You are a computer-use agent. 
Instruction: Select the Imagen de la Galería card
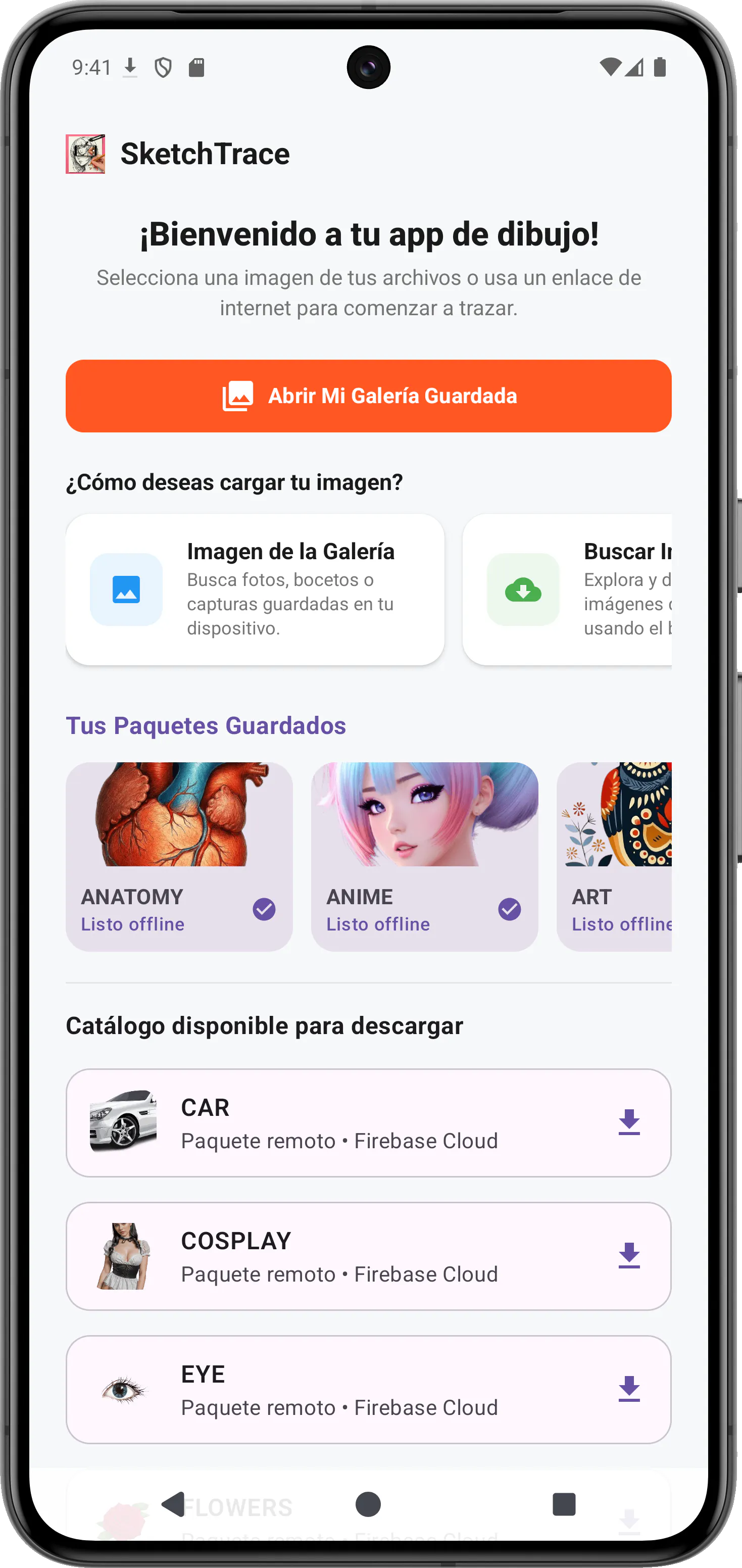pyautogui.click(x=255, y=589)
